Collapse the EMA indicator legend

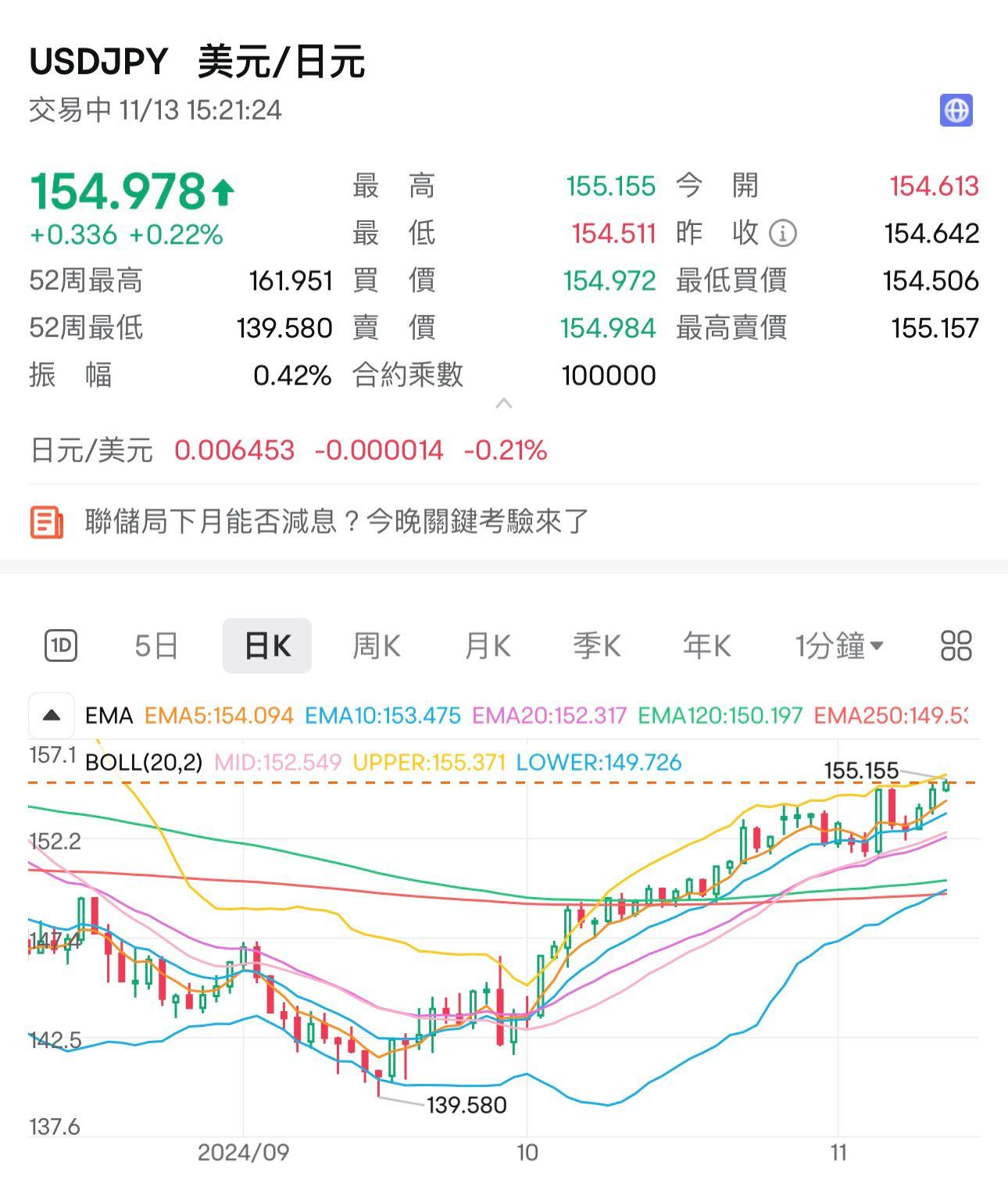52,715
